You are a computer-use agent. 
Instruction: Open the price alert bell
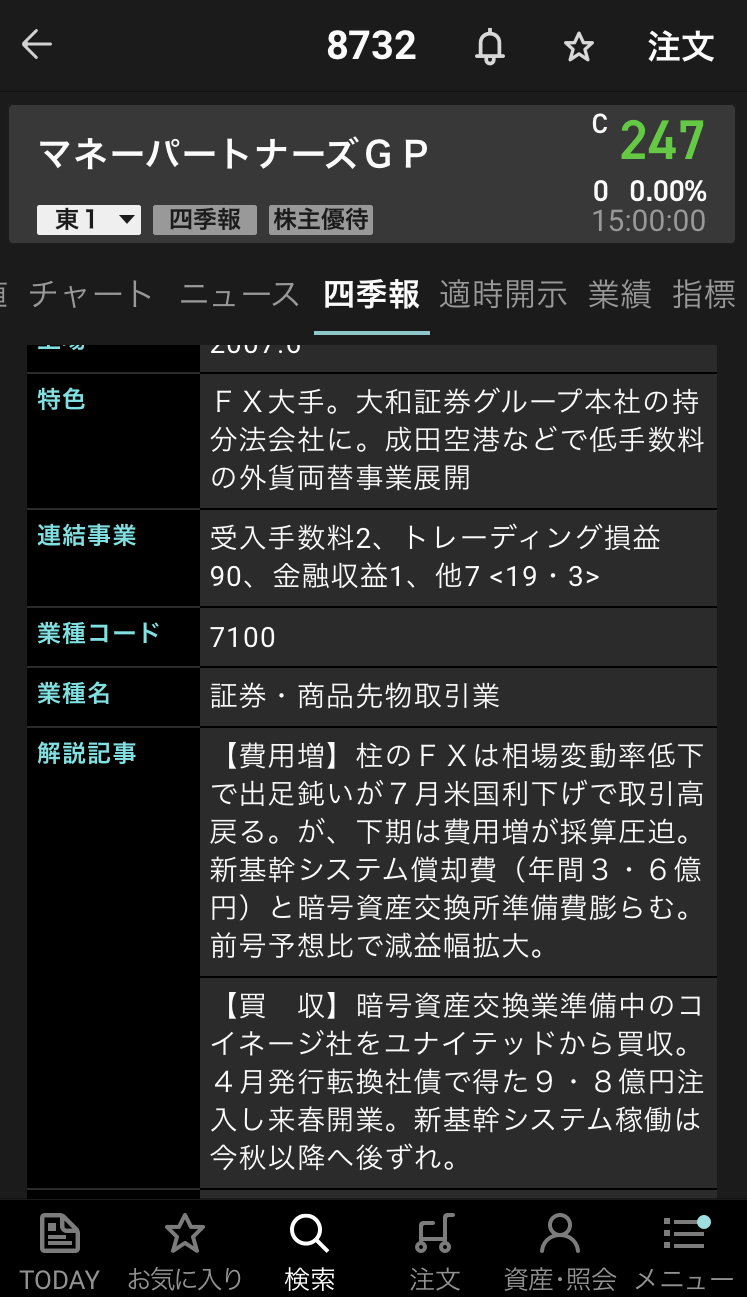490,47
